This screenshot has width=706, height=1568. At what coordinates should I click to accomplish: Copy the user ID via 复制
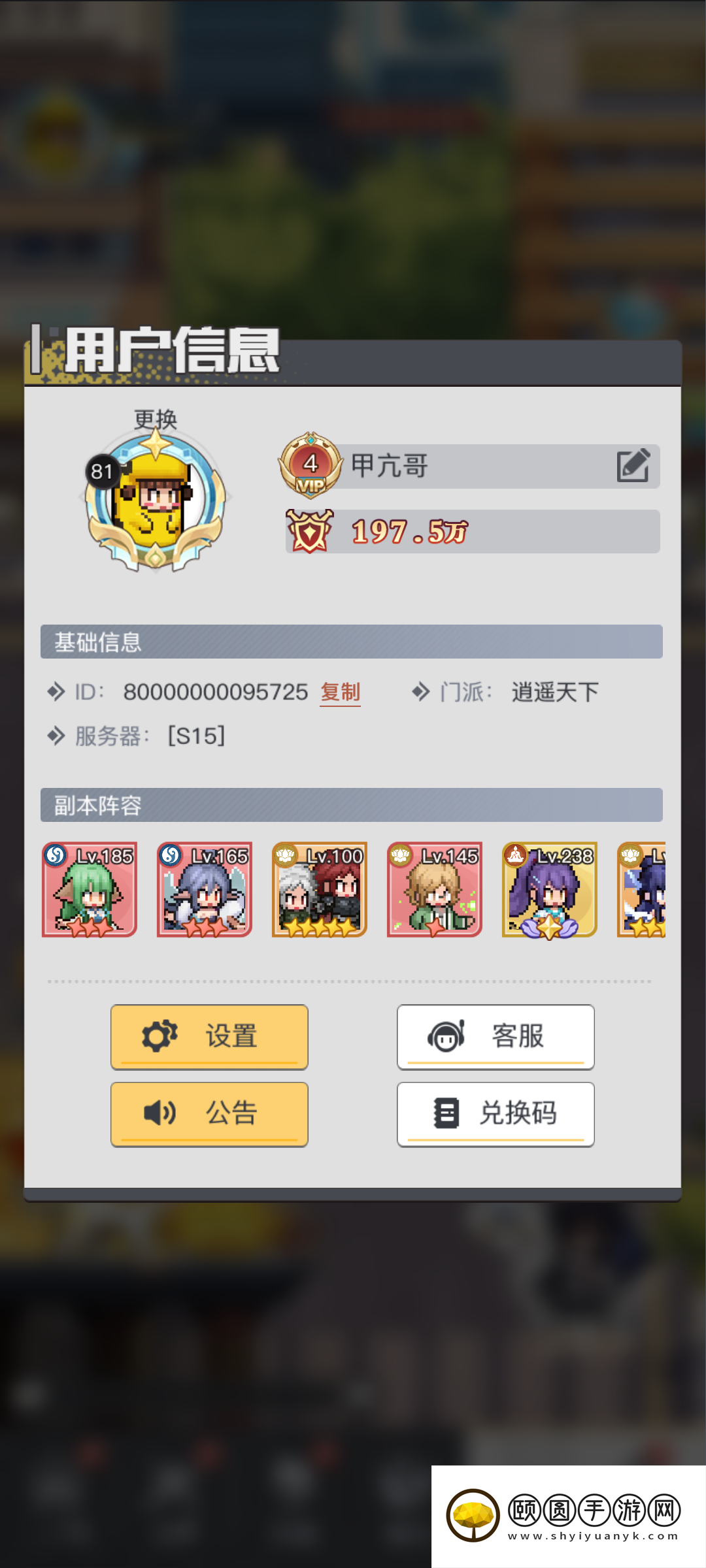tap(340, 692)
